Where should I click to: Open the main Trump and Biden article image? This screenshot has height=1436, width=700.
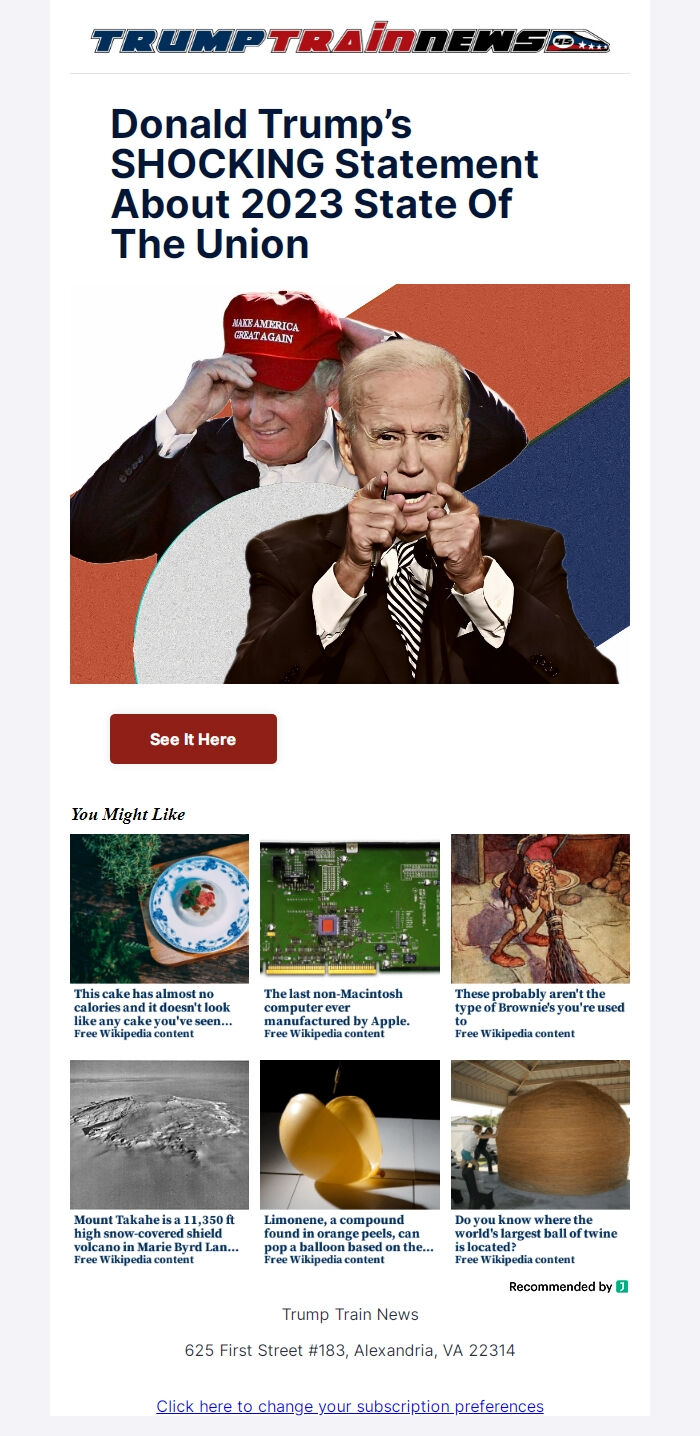click(x=350, y=484)
